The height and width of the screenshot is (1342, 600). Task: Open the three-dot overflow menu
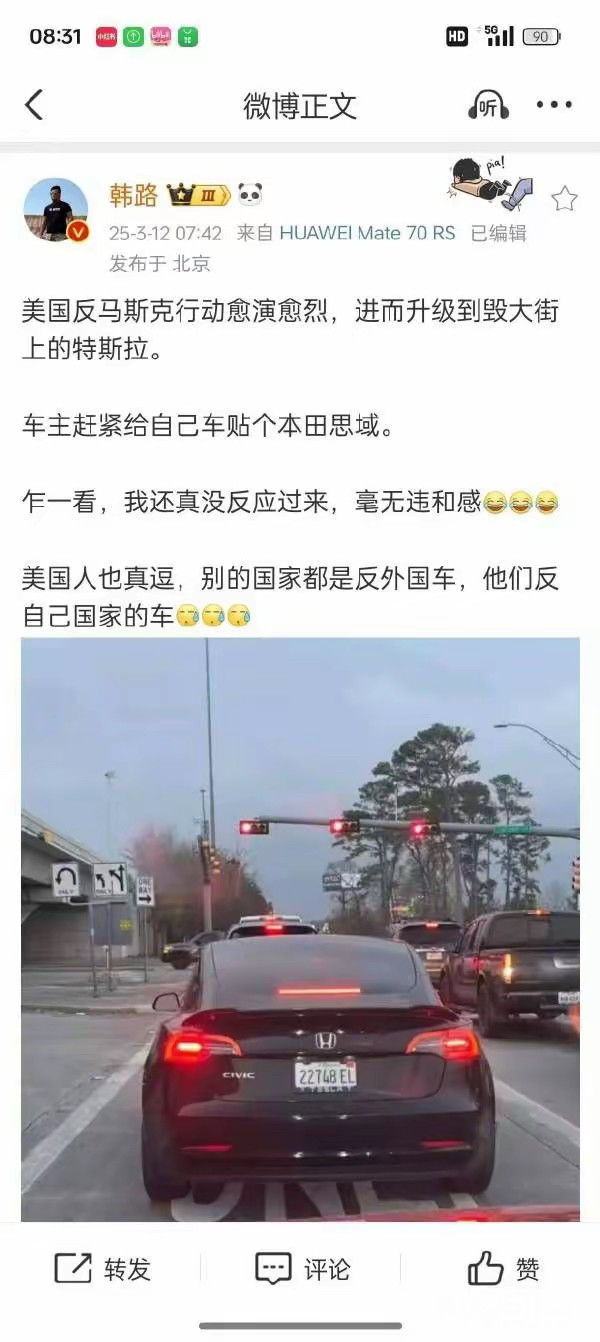click(553, 105)
